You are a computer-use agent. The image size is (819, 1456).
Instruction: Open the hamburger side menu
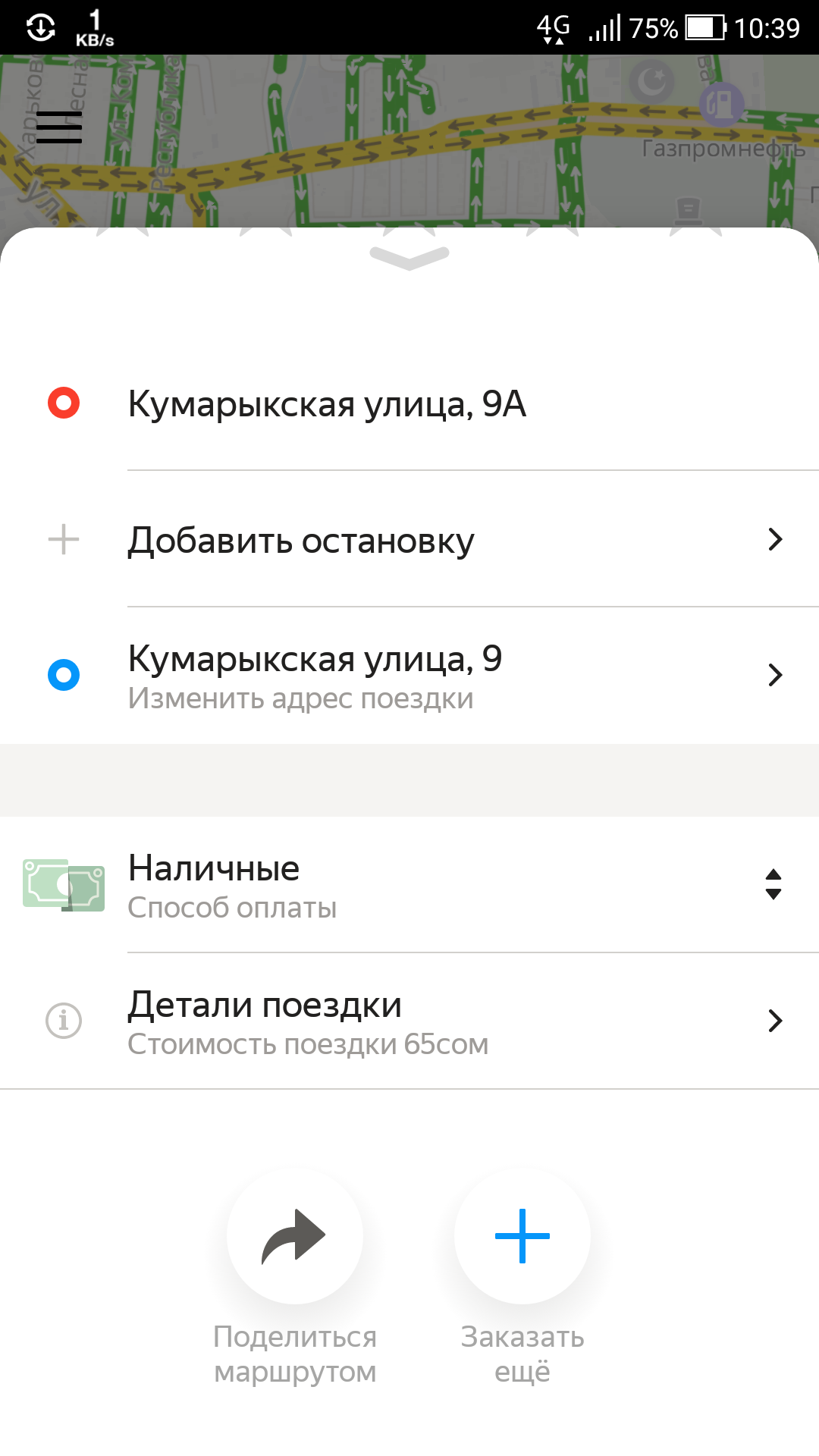coord(59,127)
